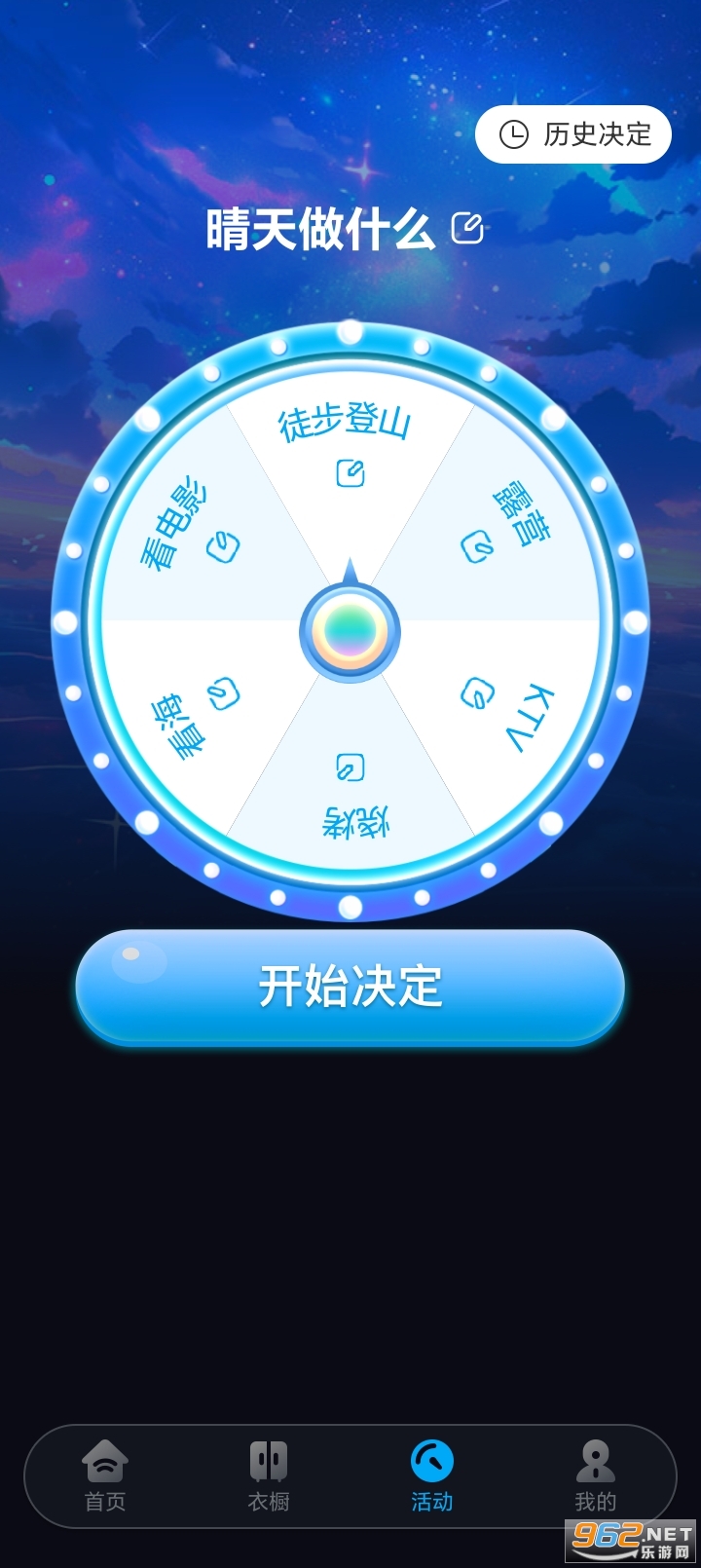
Task: Open 历史决定 history panel
Action: (x=572, y=134)
